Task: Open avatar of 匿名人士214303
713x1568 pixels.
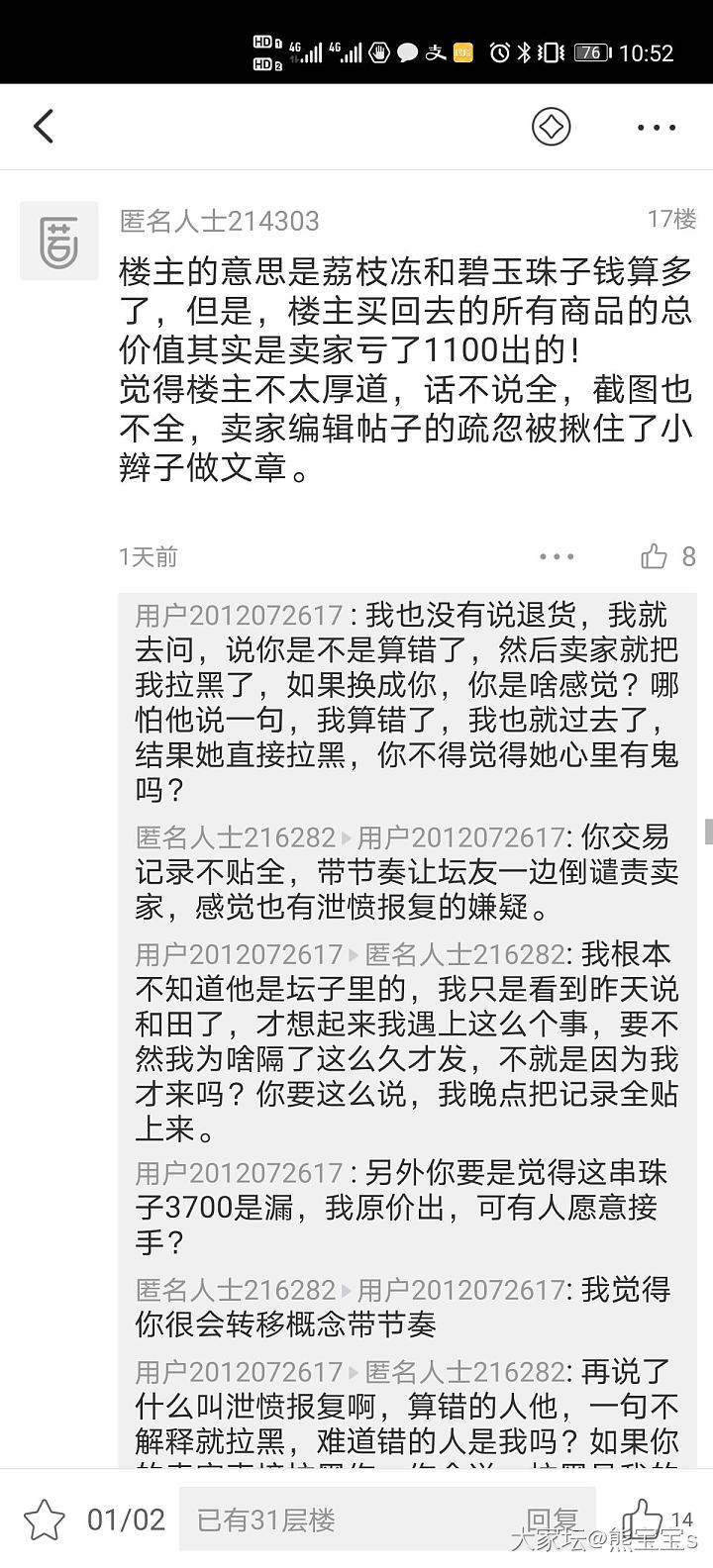Action: tap(59, 241)
